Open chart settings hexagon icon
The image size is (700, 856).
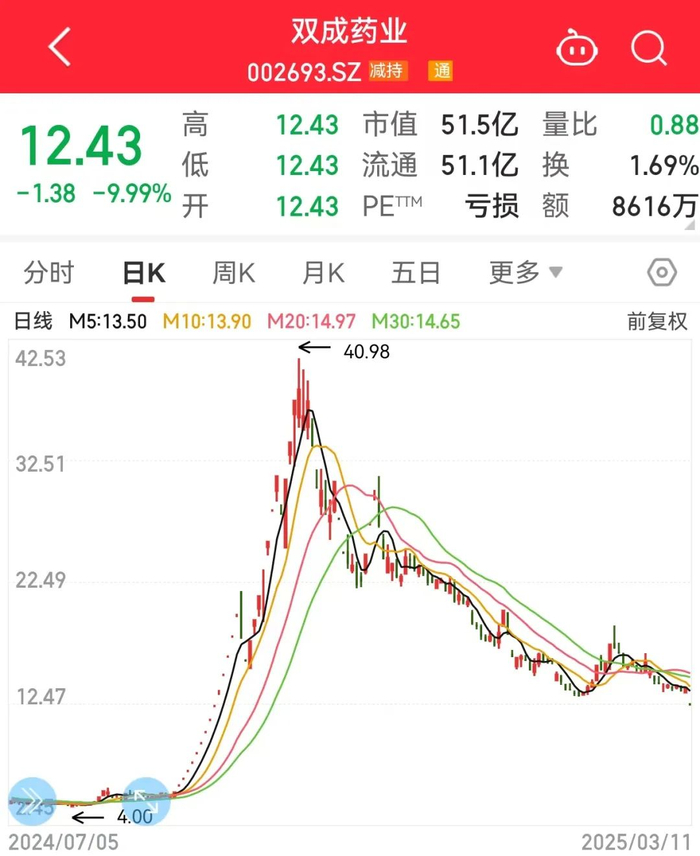pyautogui.click(x=661, y=272)
